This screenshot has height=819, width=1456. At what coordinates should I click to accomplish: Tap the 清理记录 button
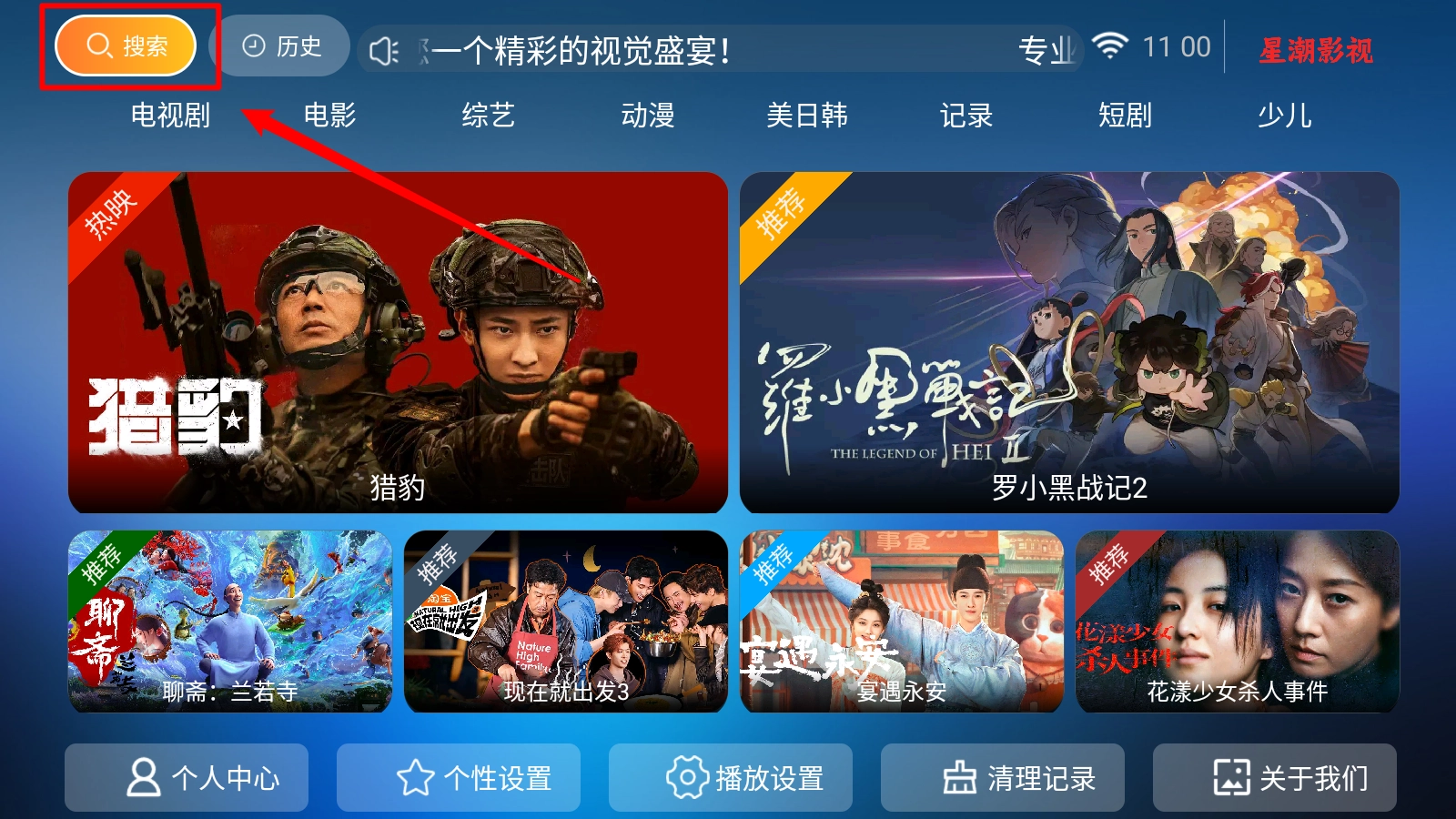click(x=1003, y=777)
